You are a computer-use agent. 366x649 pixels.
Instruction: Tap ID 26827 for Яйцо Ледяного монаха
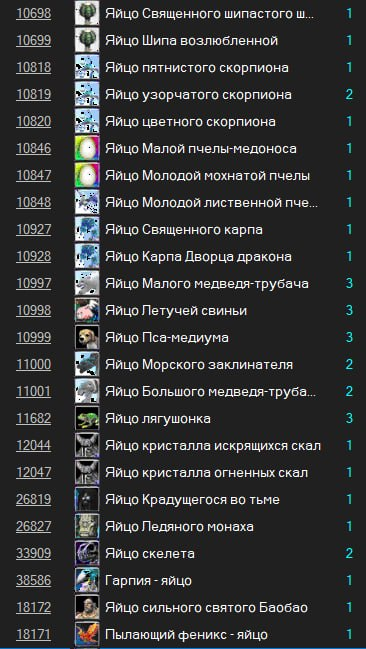point(34,526)
